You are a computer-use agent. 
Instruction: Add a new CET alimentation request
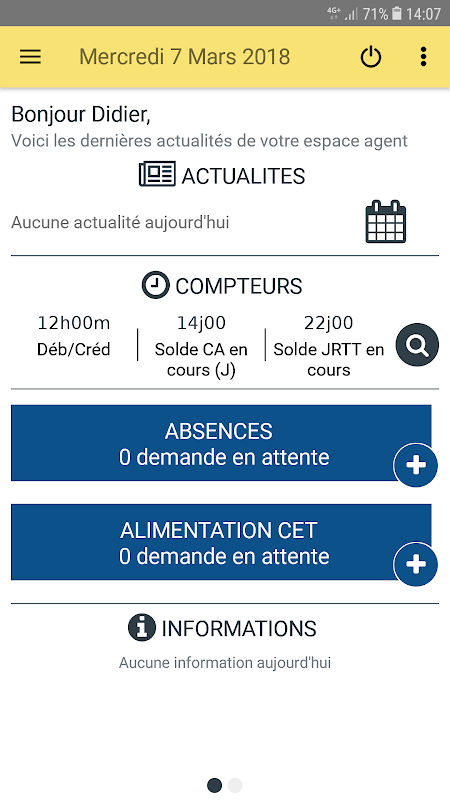pos(415,564)
